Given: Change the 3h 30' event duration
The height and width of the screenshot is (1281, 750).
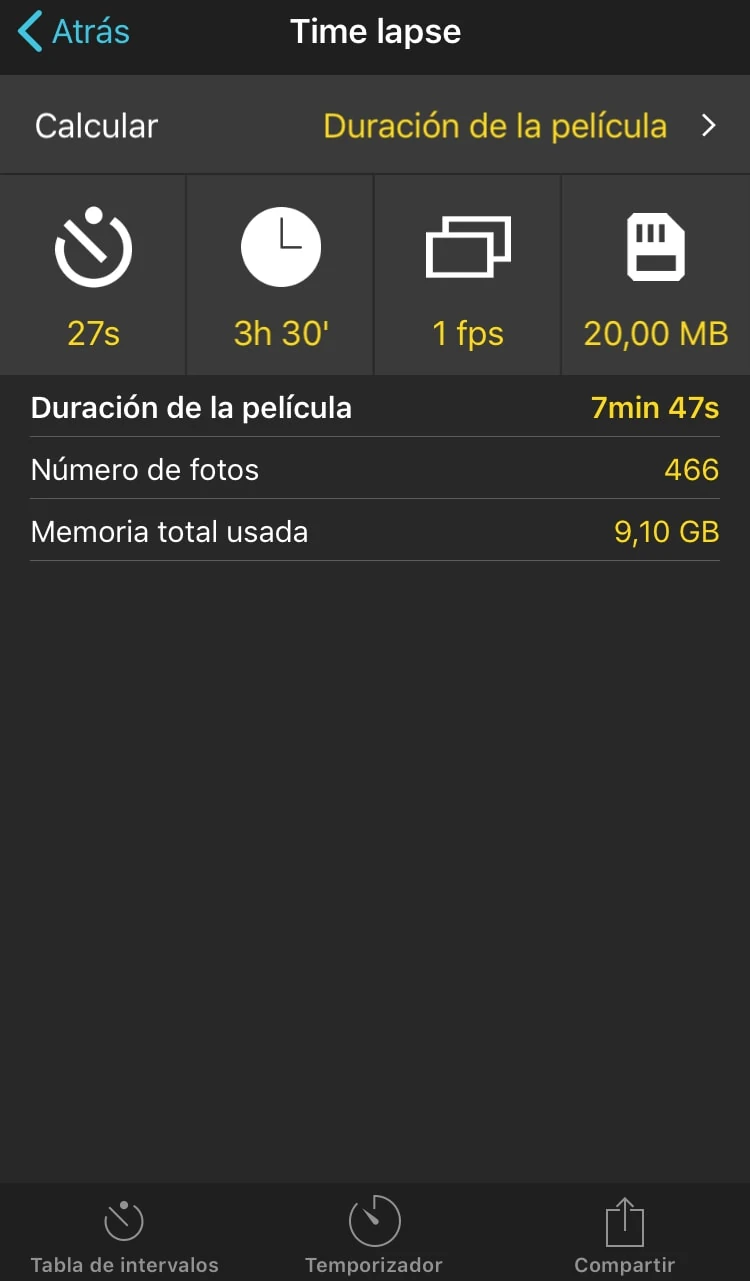Looking at the screenshot, I should tap(280, 275).
